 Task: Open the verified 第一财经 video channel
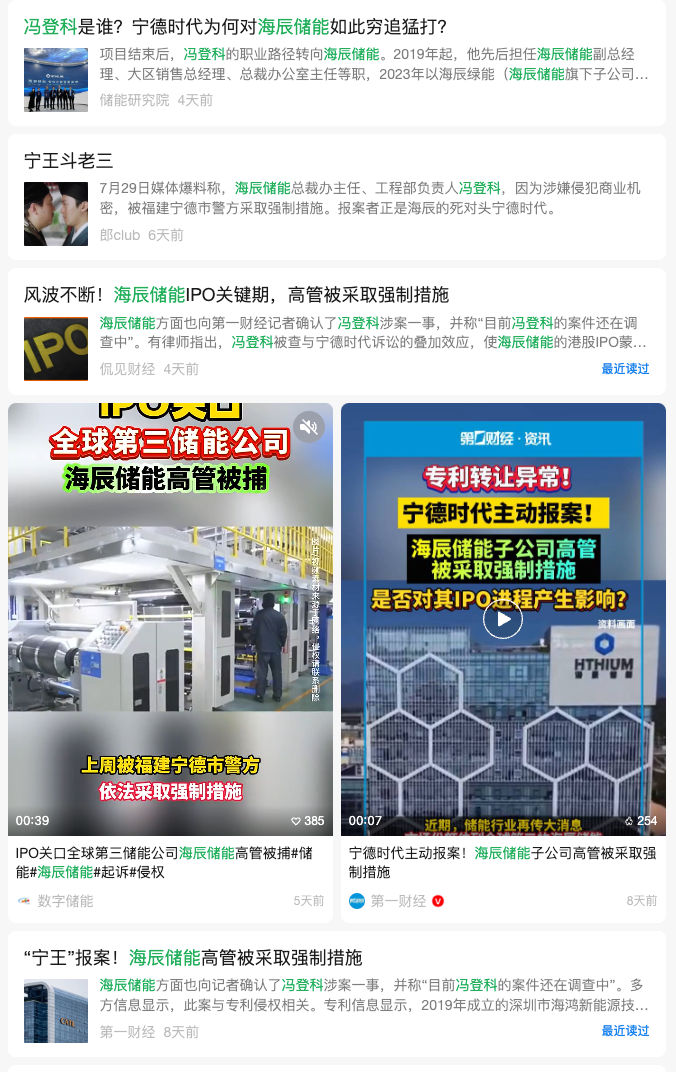pyautogui.click(x=397, y=901)
